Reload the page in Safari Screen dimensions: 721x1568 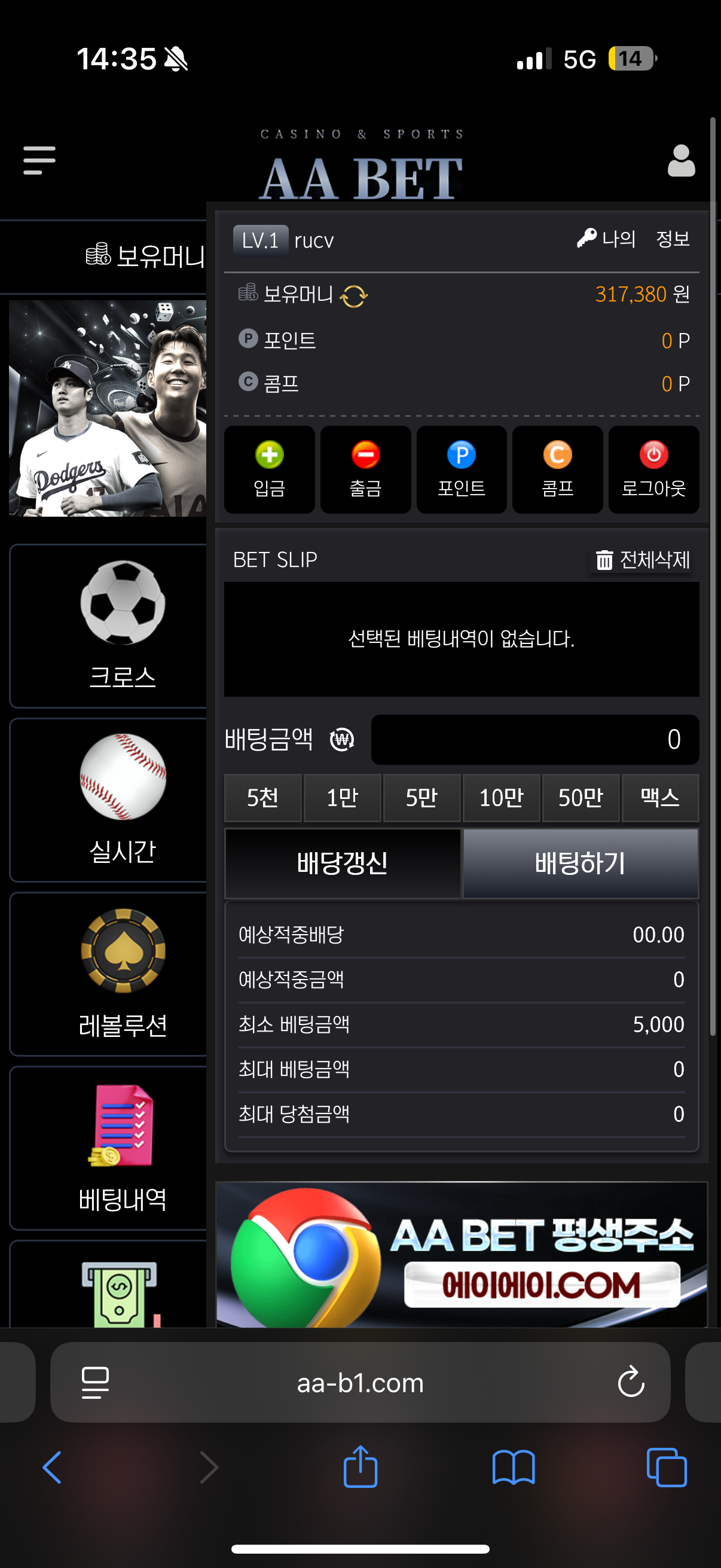[631, 1382]
